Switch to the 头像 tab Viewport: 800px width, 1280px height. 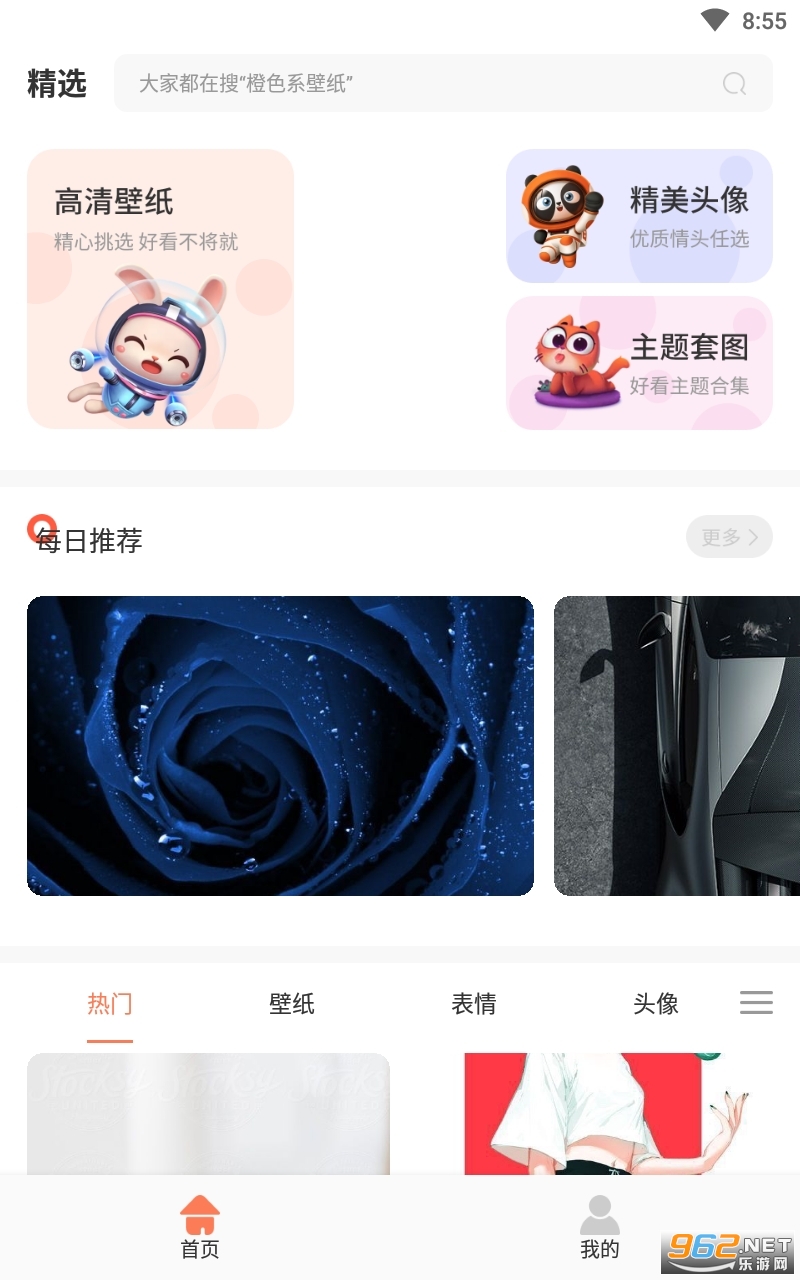tap(656, 1004)
